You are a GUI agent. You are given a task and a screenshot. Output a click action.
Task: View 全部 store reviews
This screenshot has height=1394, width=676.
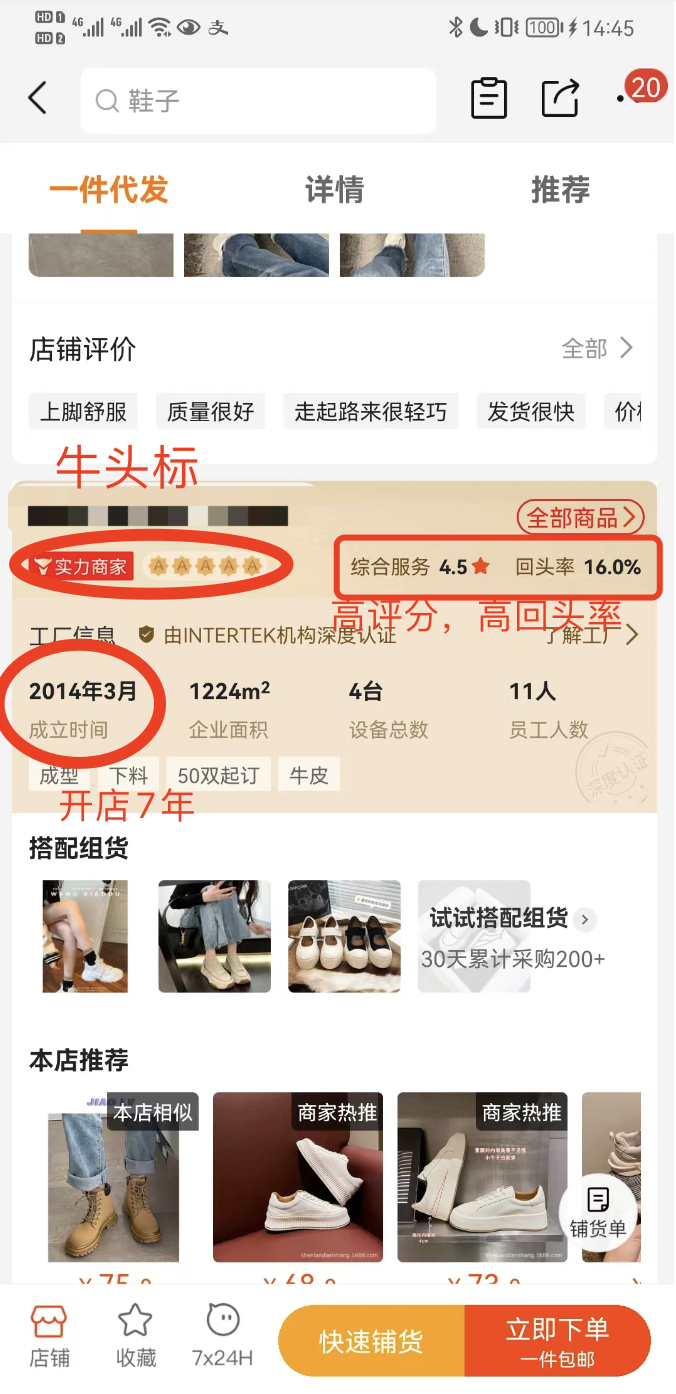[597, 348]
